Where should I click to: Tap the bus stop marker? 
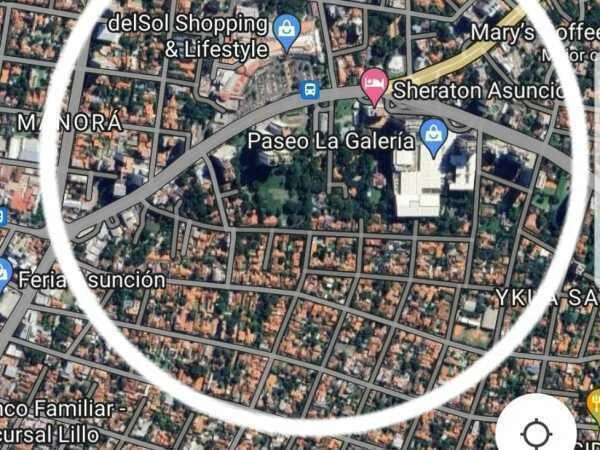tap(309, 90)
